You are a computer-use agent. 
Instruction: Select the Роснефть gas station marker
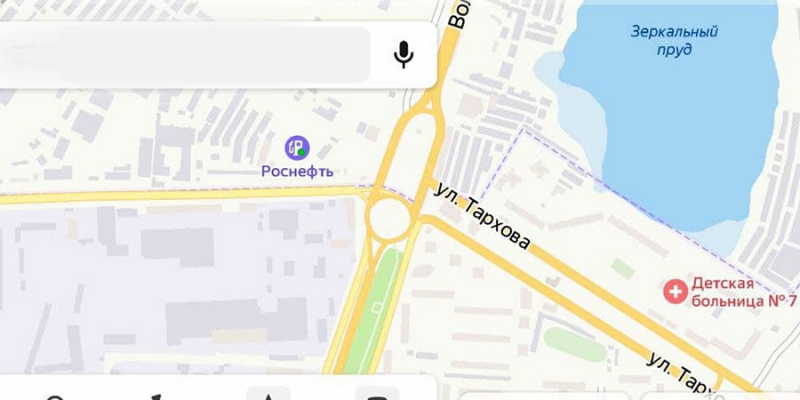tap(297, 148)
